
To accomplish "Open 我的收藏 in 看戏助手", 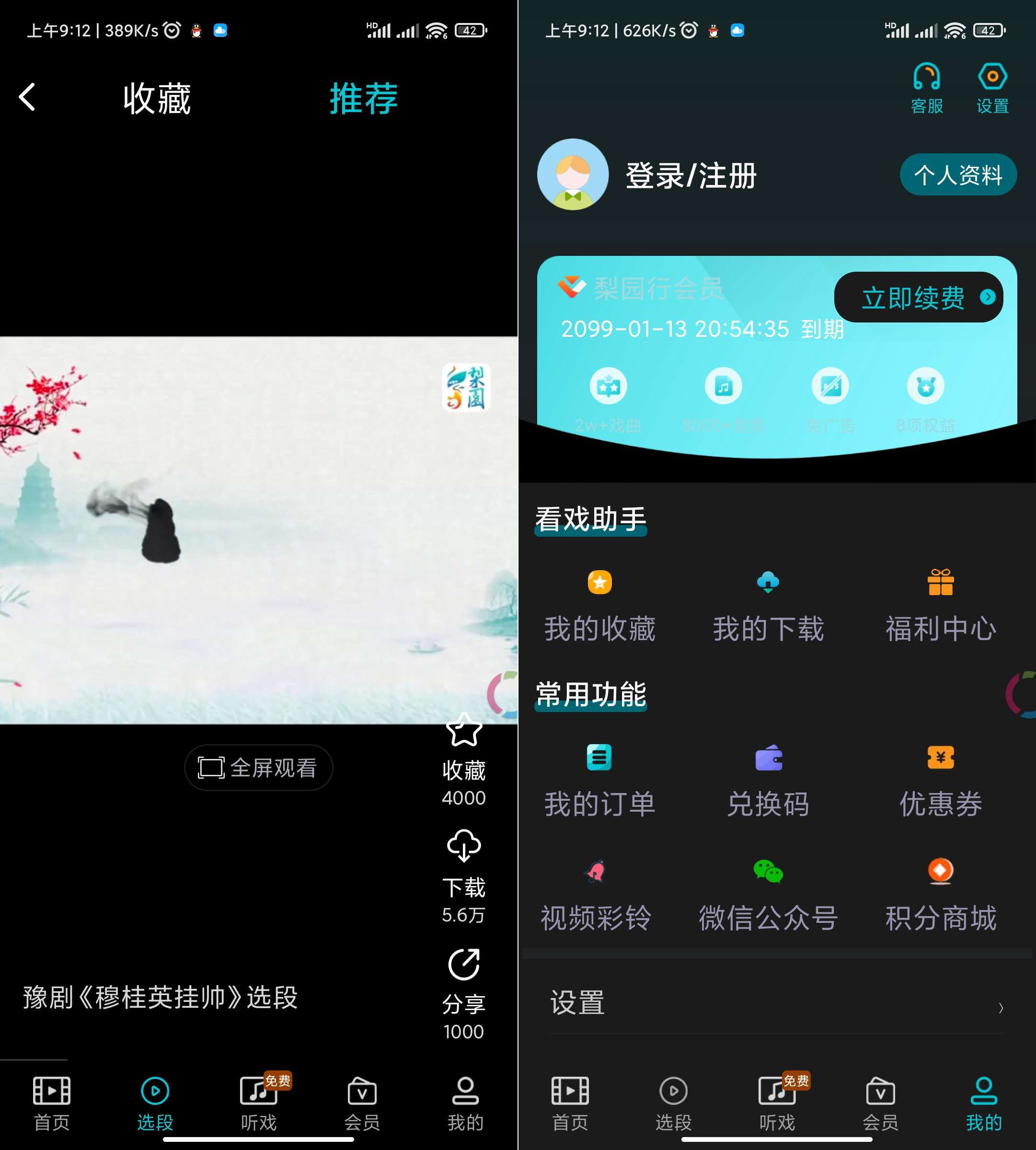I will click(x=599, y=606).
